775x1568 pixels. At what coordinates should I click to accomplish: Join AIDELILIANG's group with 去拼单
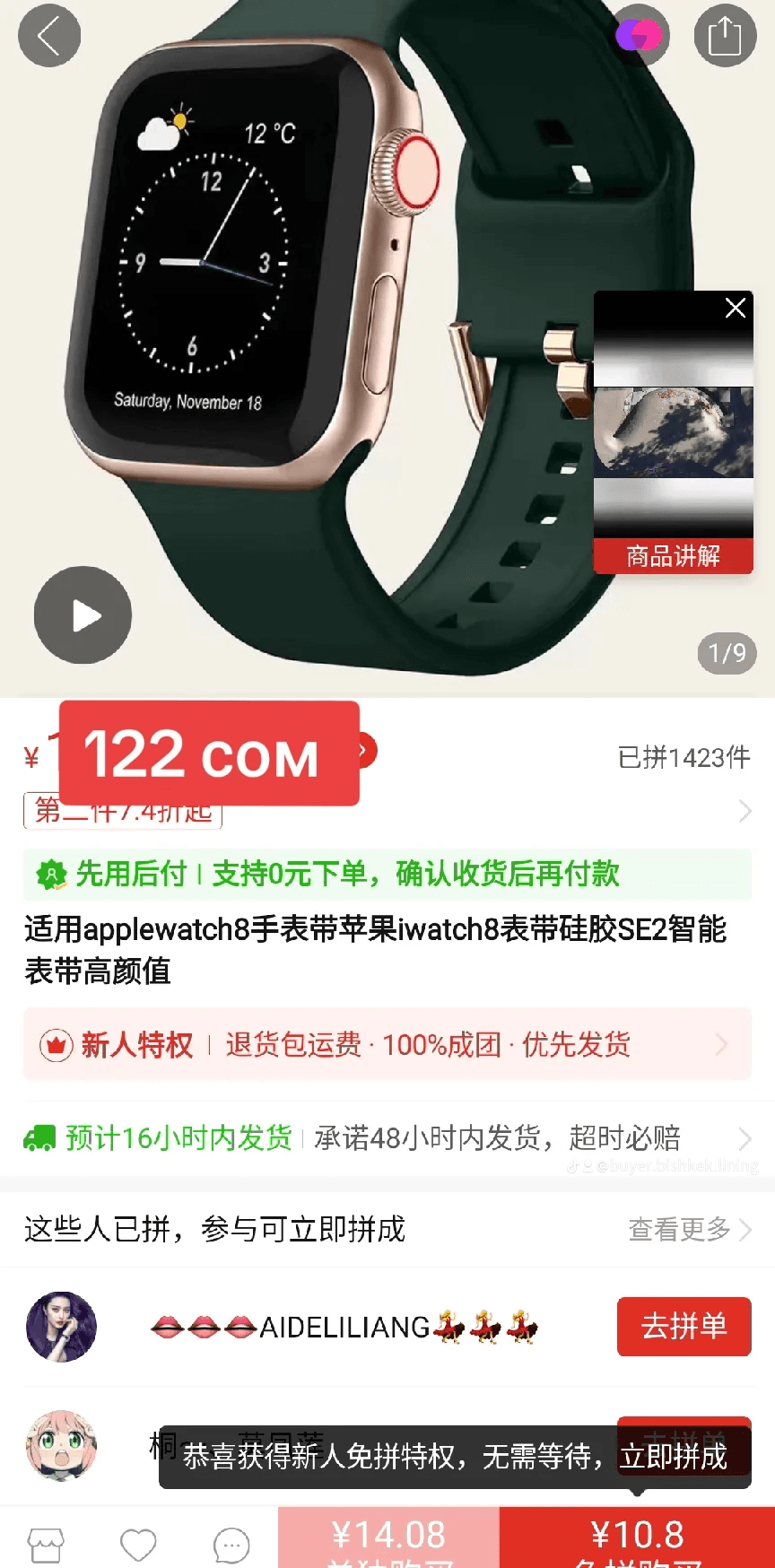tap(684, 1326)
